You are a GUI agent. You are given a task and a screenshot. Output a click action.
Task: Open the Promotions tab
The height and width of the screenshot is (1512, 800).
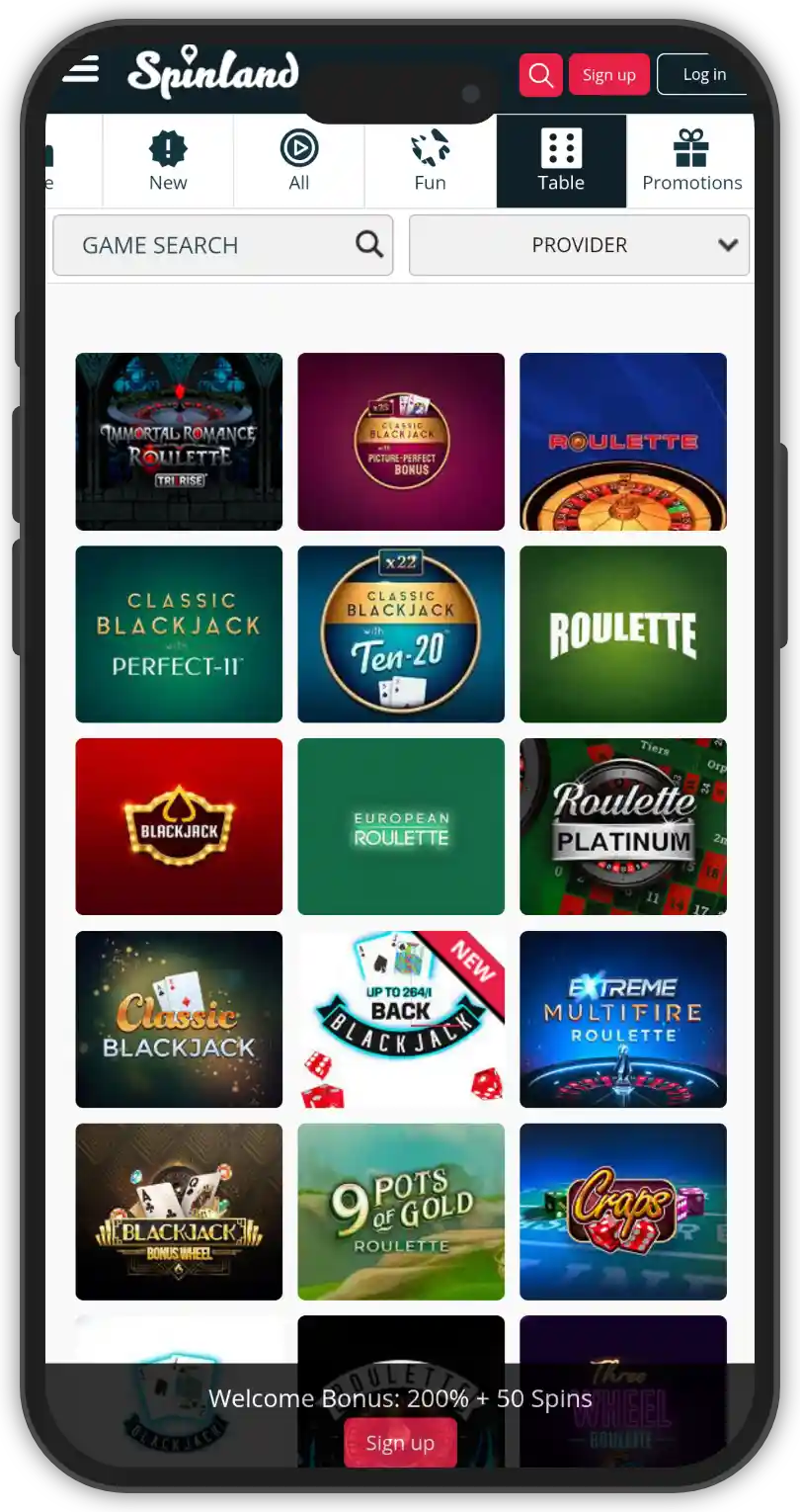tap(691, 162)
